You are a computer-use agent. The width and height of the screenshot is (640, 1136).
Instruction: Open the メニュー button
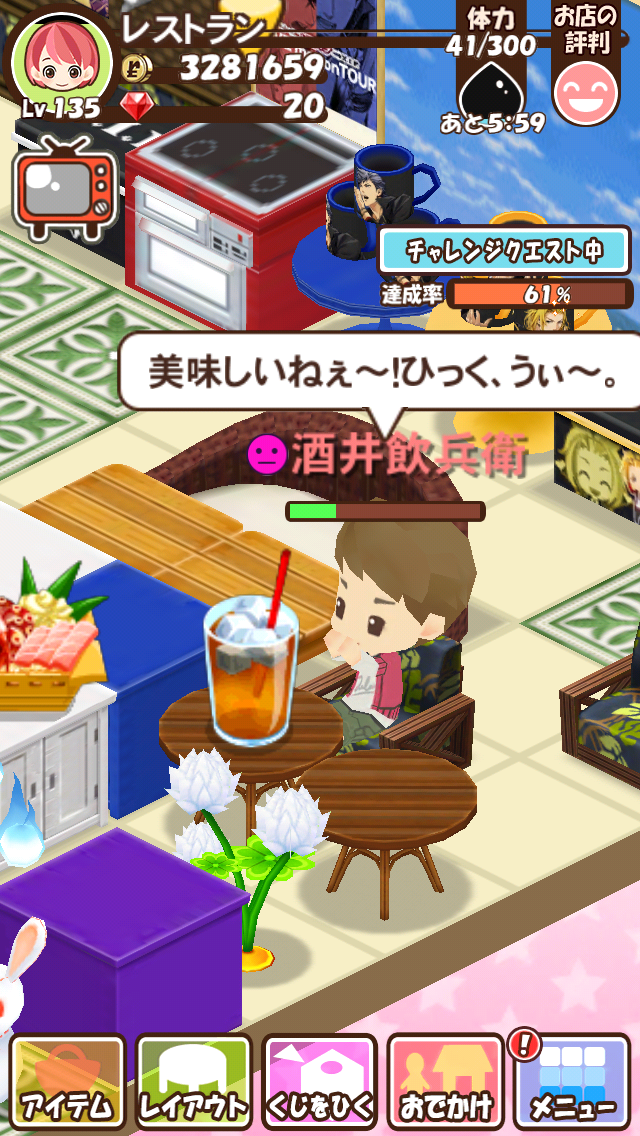pos(572,1082)
